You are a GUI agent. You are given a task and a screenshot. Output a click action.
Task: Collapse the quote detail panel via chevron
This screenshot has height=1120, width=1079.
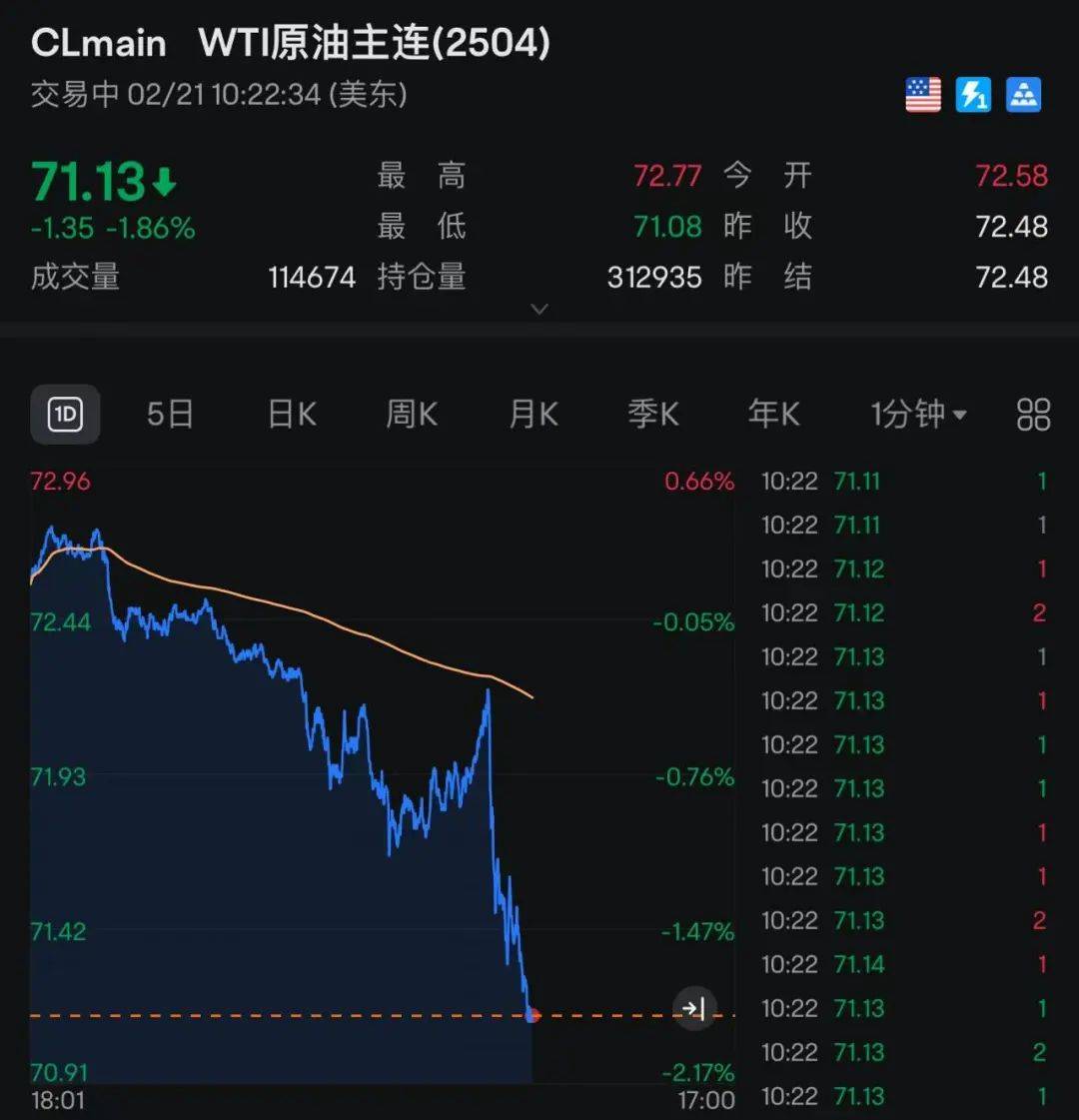(x=539, y=309)
